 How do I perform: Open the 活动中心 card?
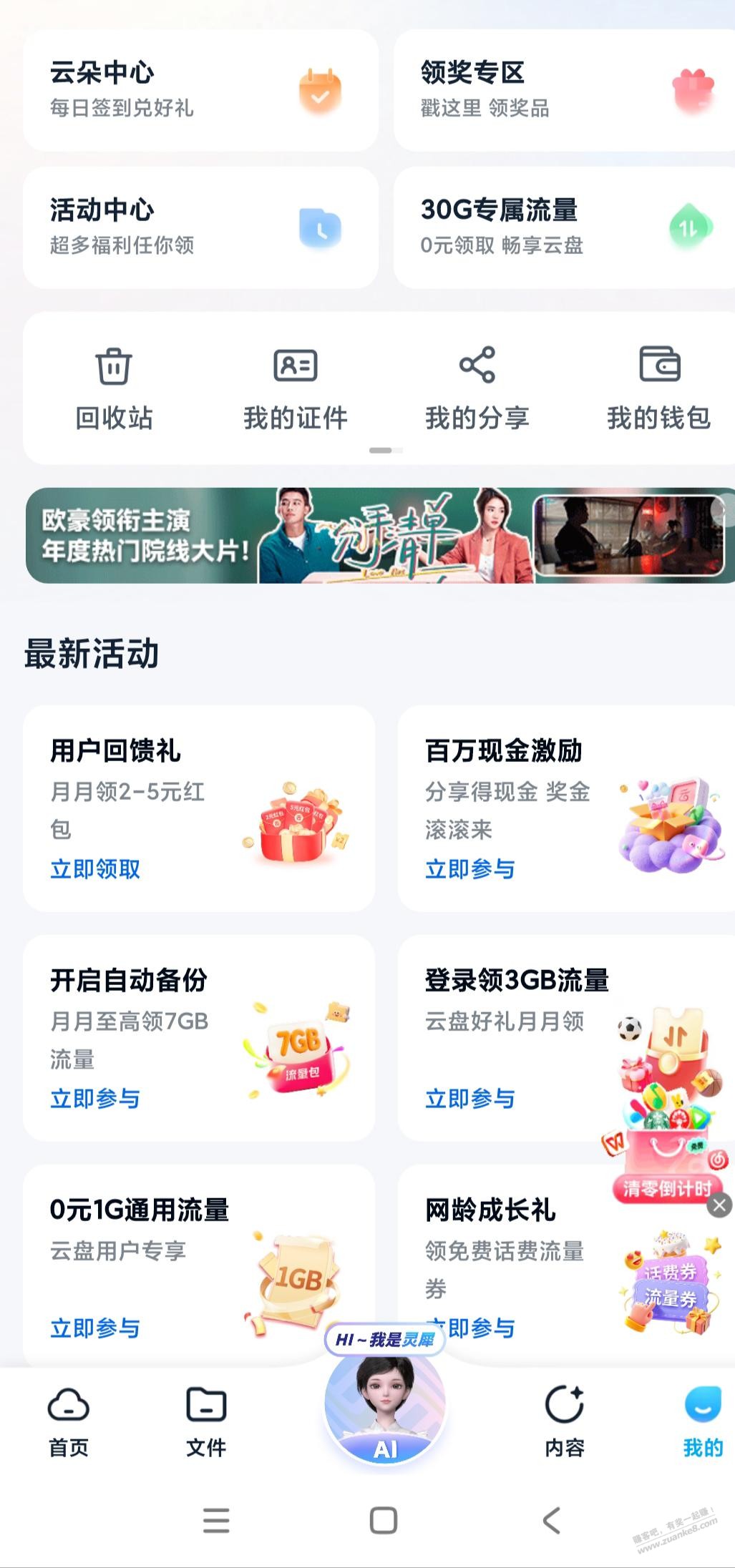pyautogui.click(x=200, y=227)
